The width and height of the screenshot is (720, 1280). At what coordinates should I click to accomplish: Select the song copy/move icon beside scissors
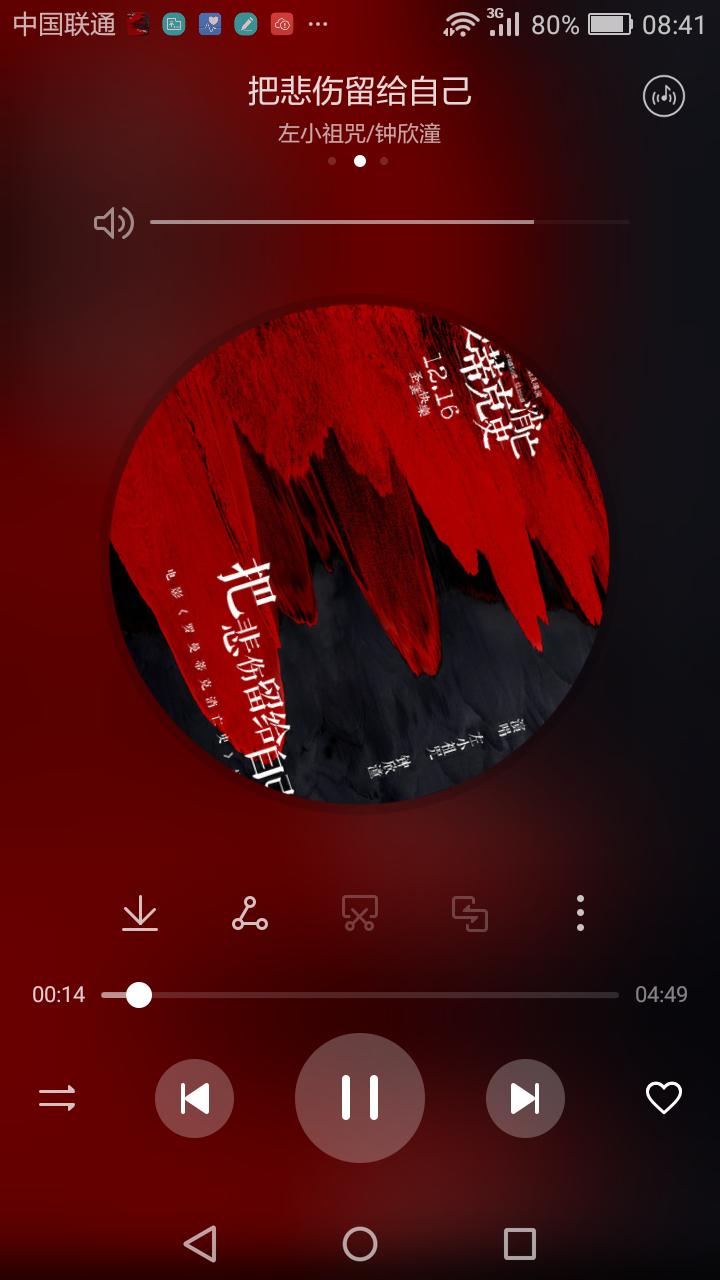(470, 913)
